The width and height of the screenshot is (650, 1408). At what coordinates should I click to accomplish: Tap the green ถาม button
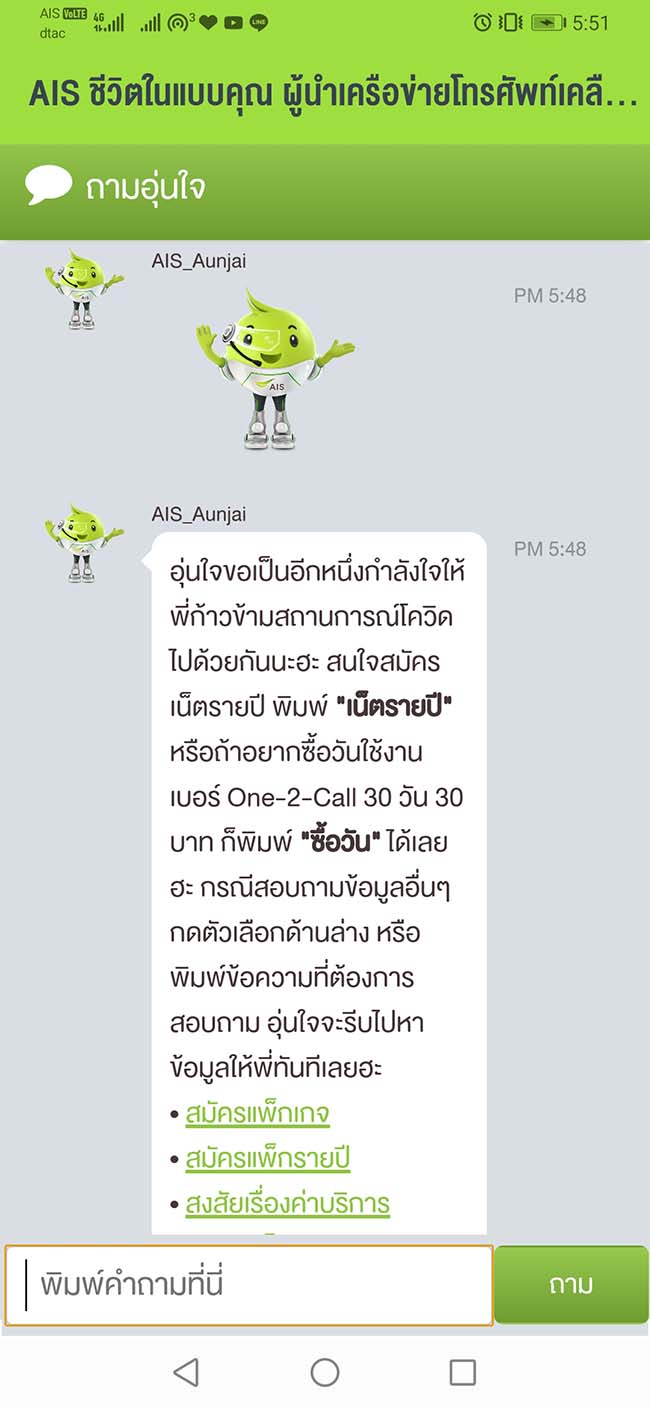click(x=571, y=1285)
